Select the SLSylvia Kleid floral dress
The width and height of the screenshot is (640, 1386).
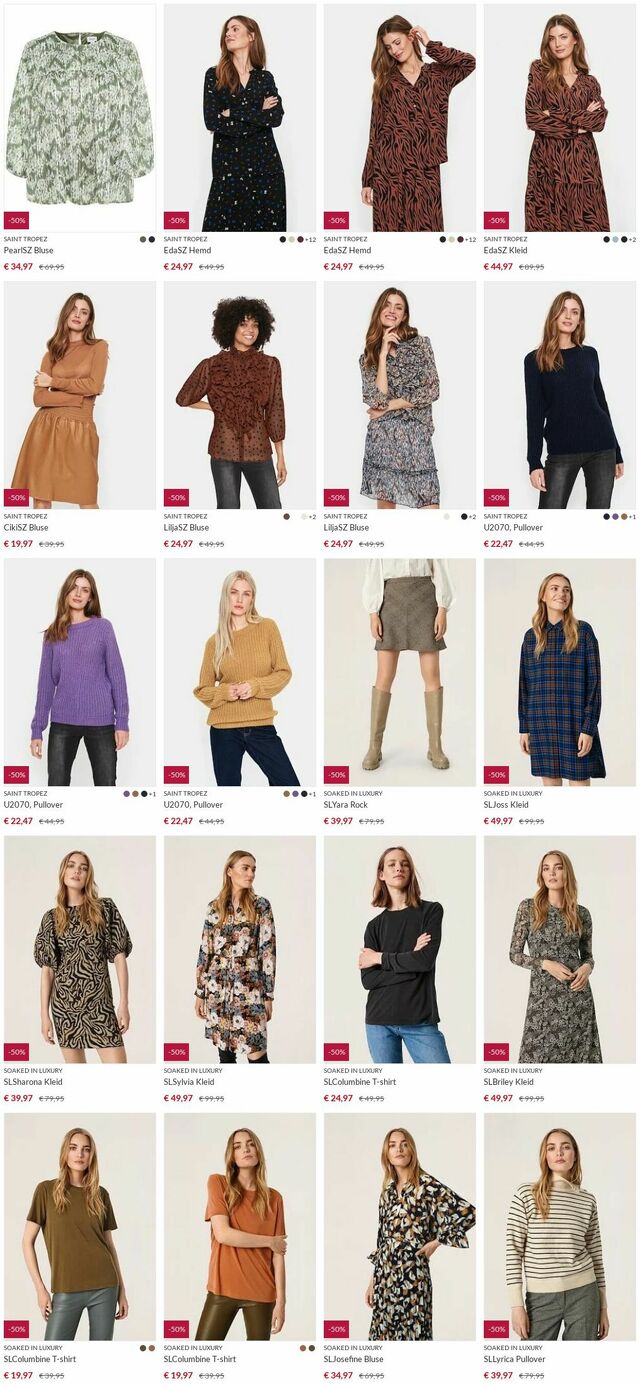click(x=239, y=949)
